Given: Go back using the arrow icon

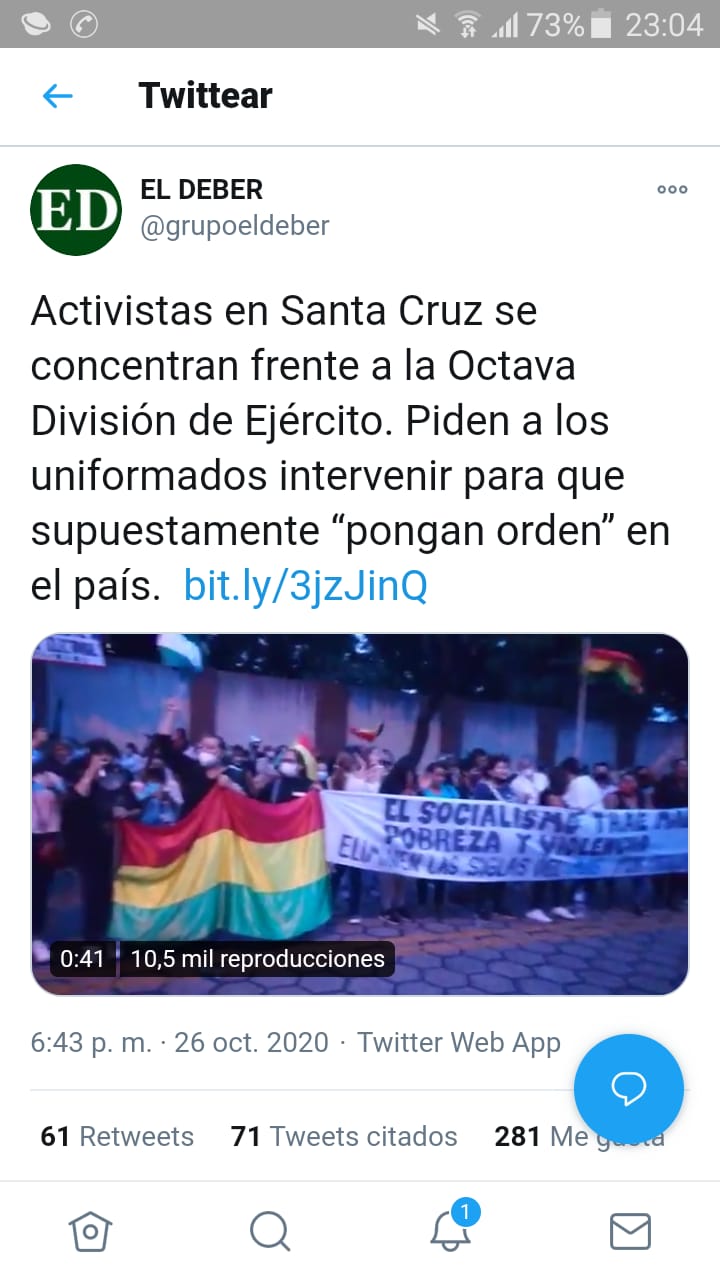Looking at the screenshot, I should click(x=58, y=96).
